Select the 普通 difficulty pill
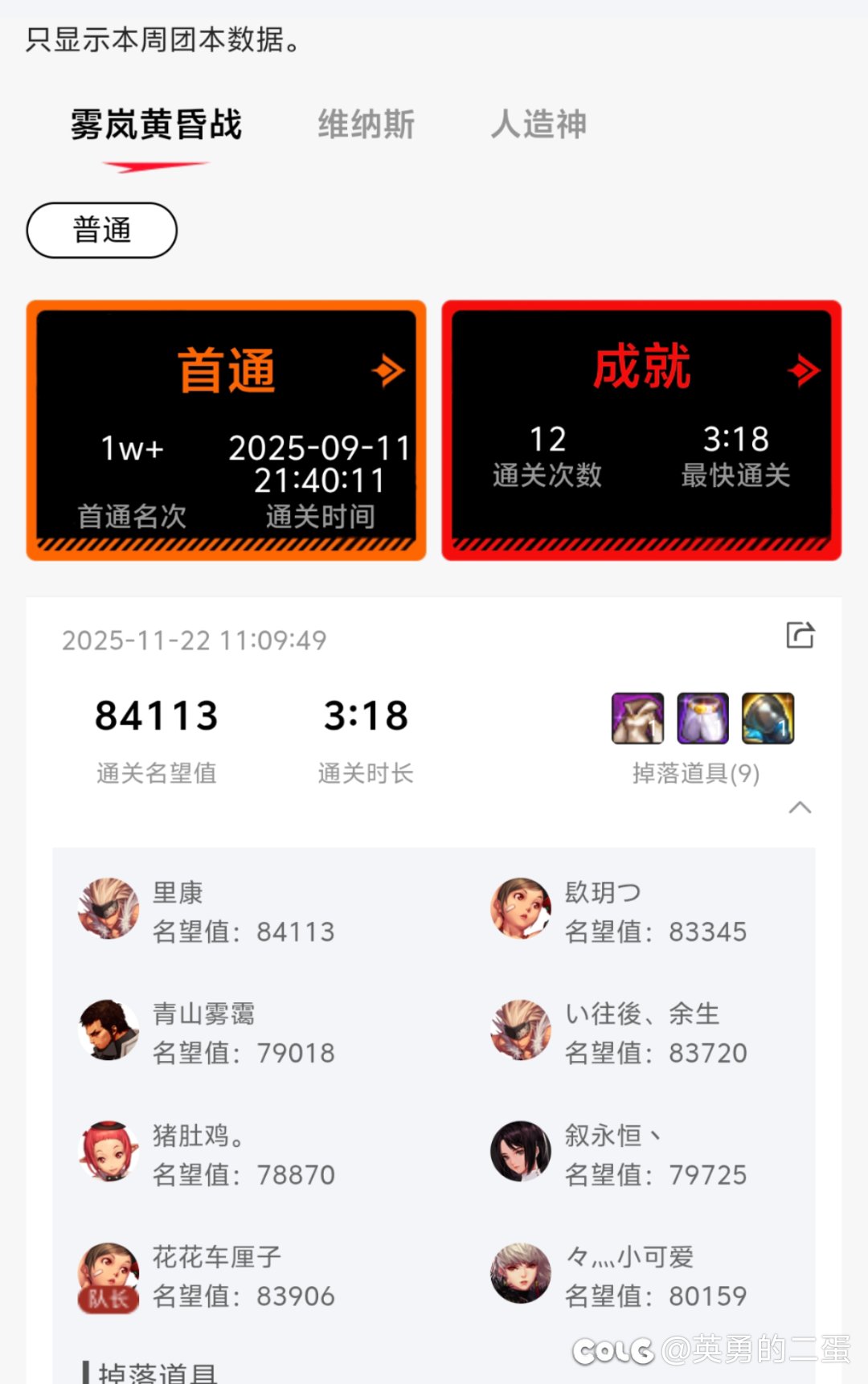868x1384 pixels. 101,230
